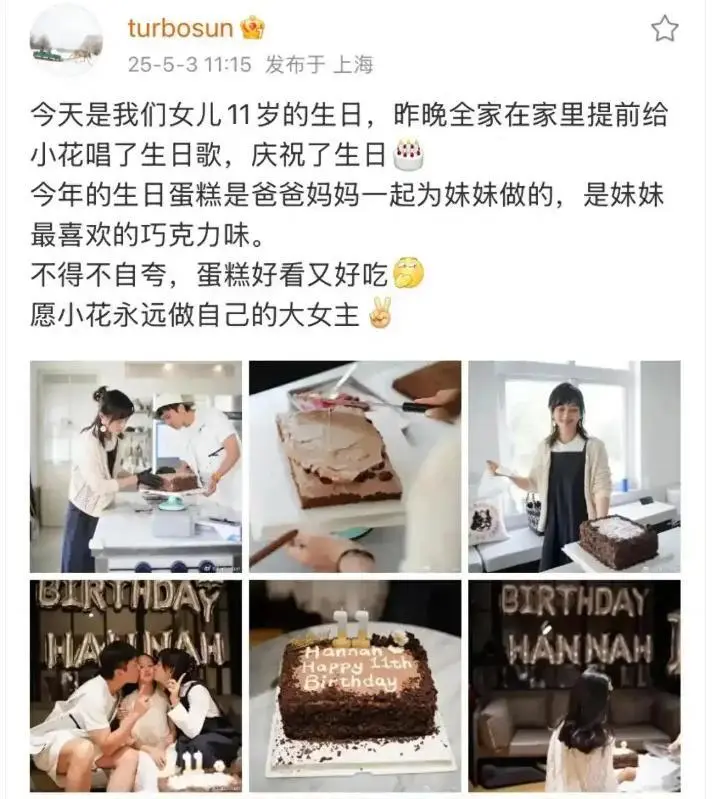Open the photo of the girl facing the HANNAH balloons
The image size is (712, 799).
(x=574, y=685)
